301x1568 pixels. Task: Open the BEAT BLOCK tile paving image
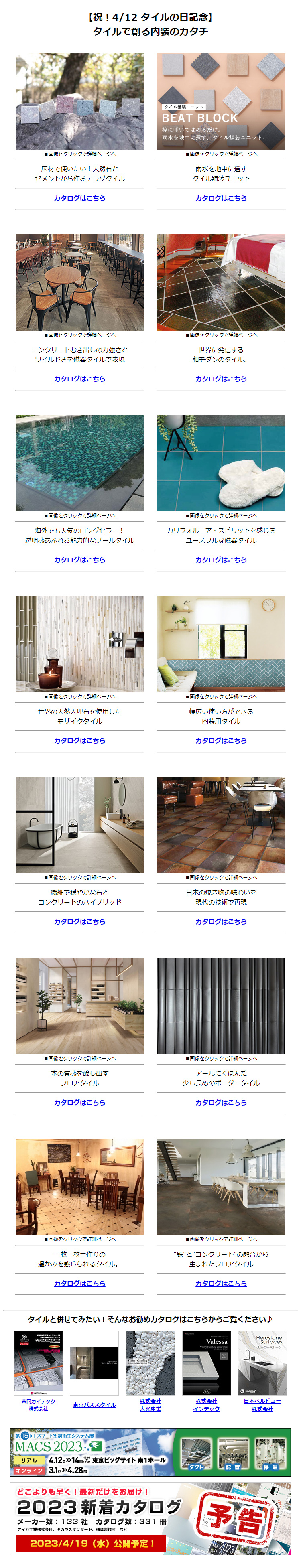pyautogui.click(x=221, y=101)
